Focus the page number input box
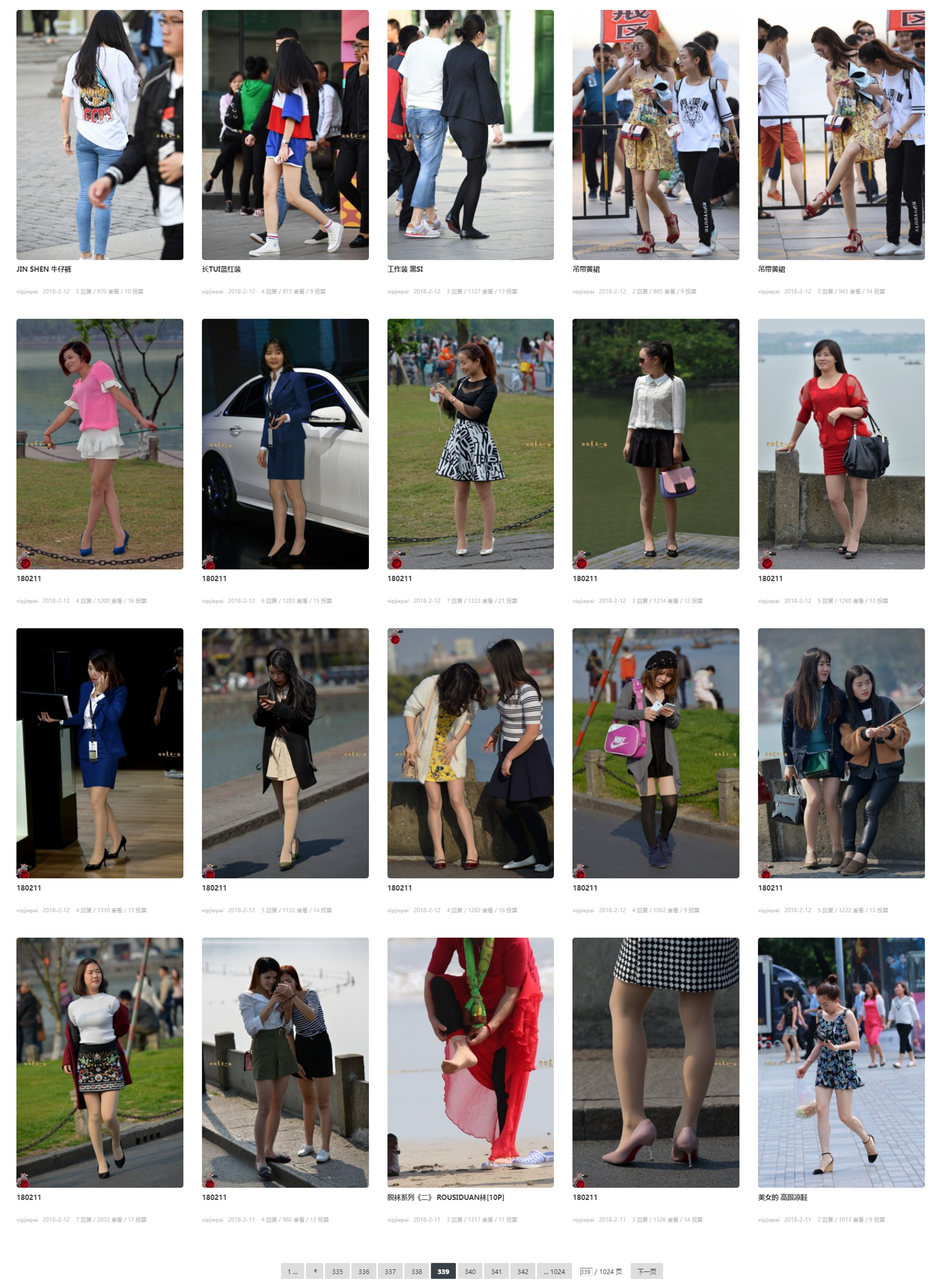 [585, 1271]
